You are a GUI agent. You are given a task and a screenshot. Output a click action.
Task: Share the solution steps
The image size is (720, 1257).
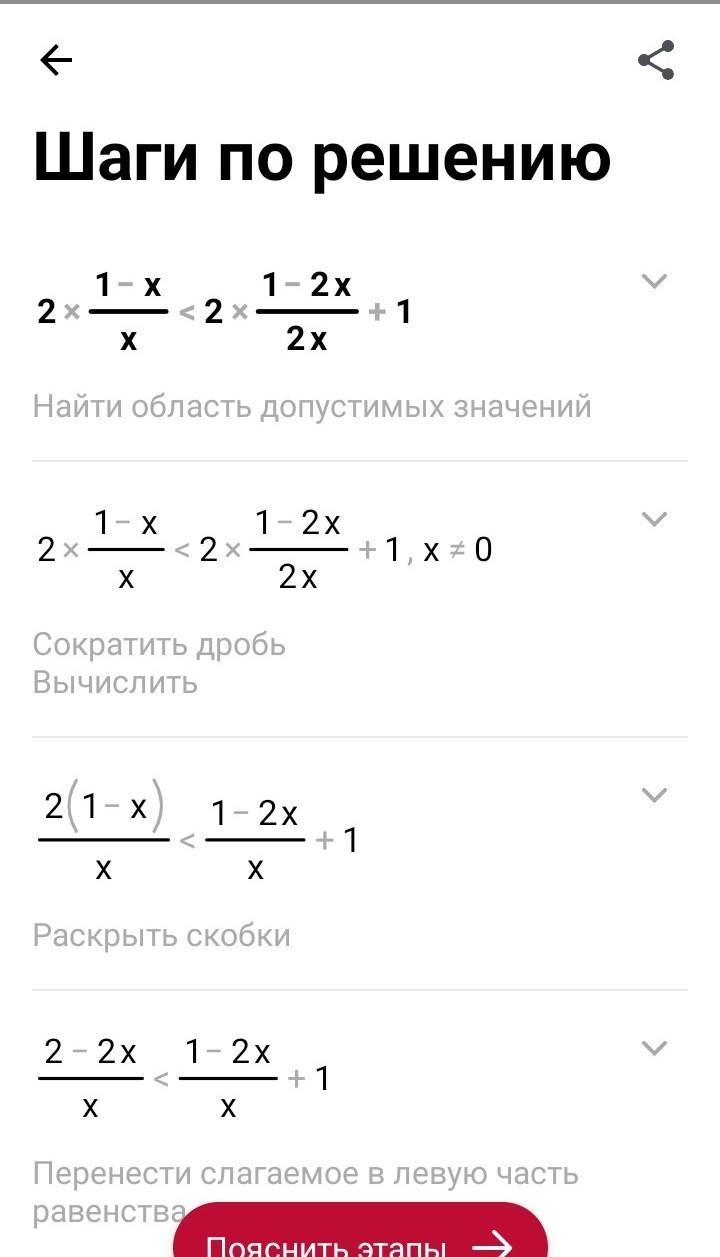(656, 61)
